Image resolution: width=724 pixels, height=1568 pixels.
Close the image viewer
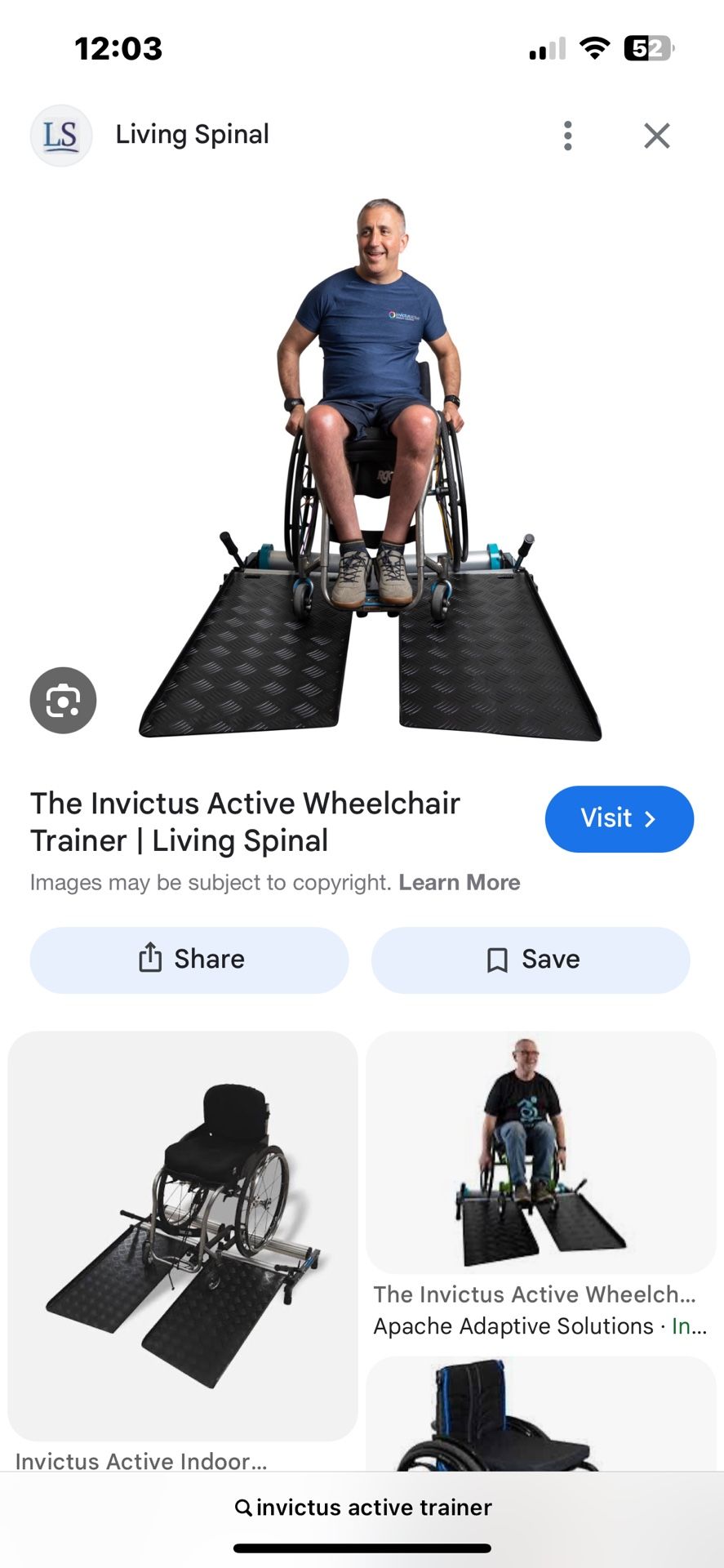(656, 136)
